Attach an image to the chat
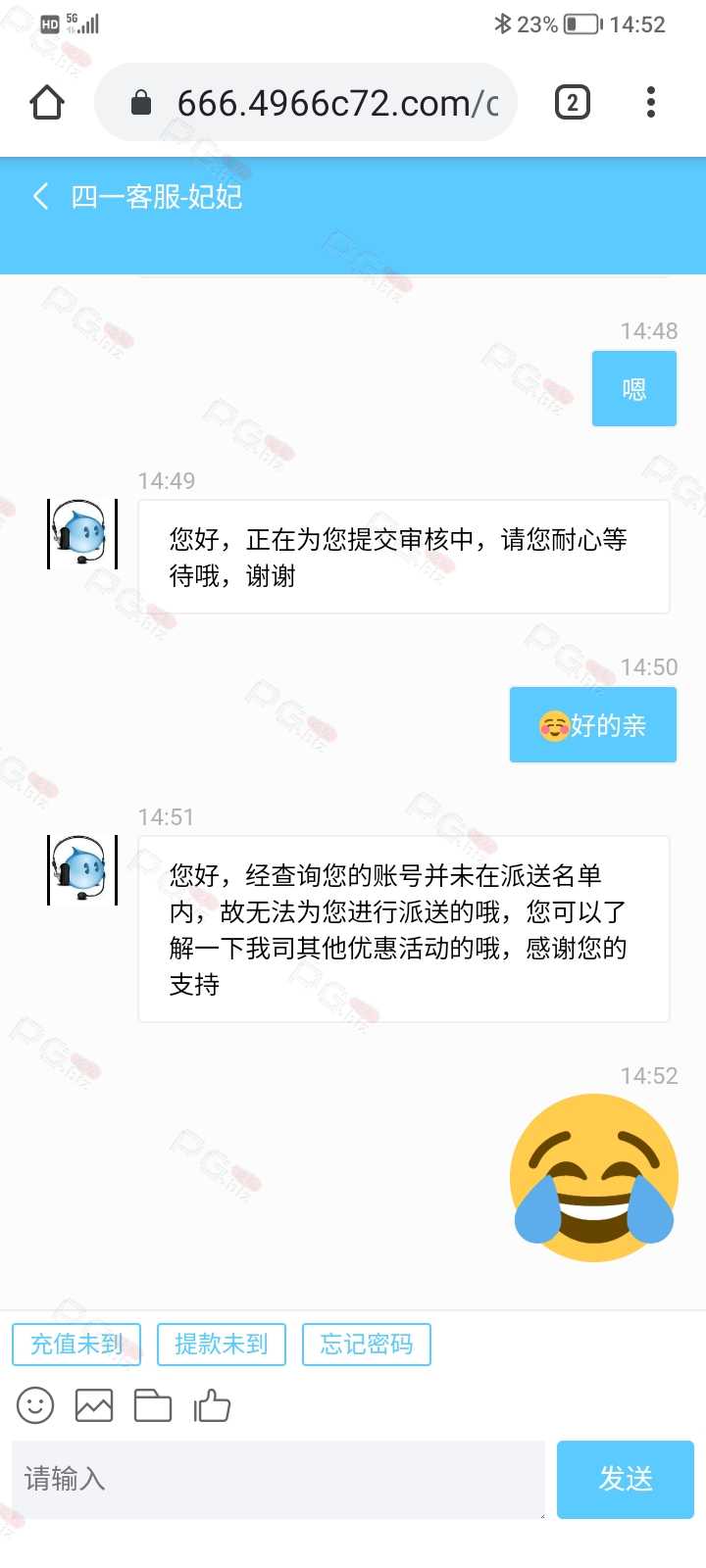 tap(94, 1406)
